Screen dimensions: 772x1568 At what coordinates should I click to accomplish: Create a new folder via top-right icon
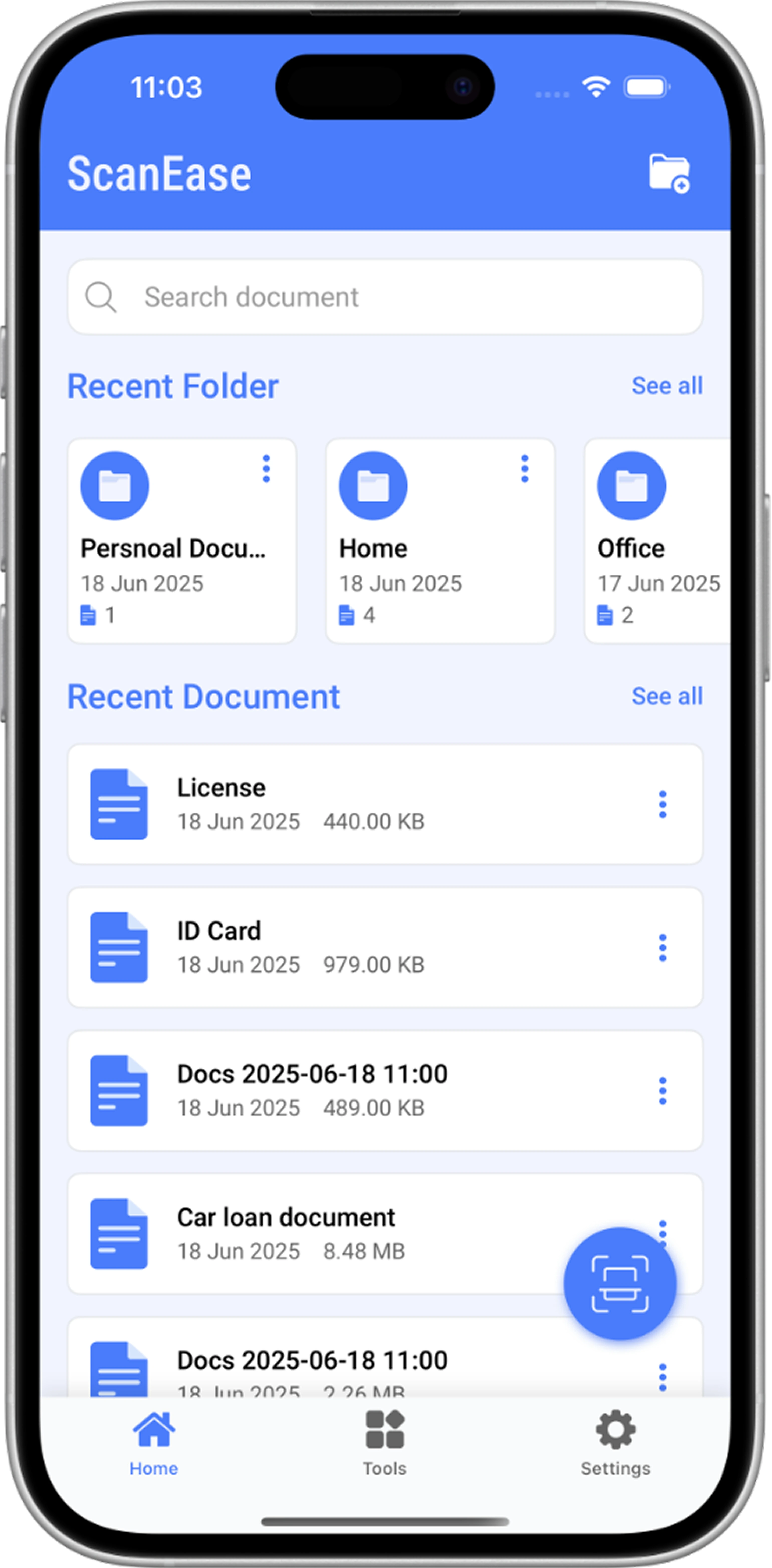click(669, 173)
